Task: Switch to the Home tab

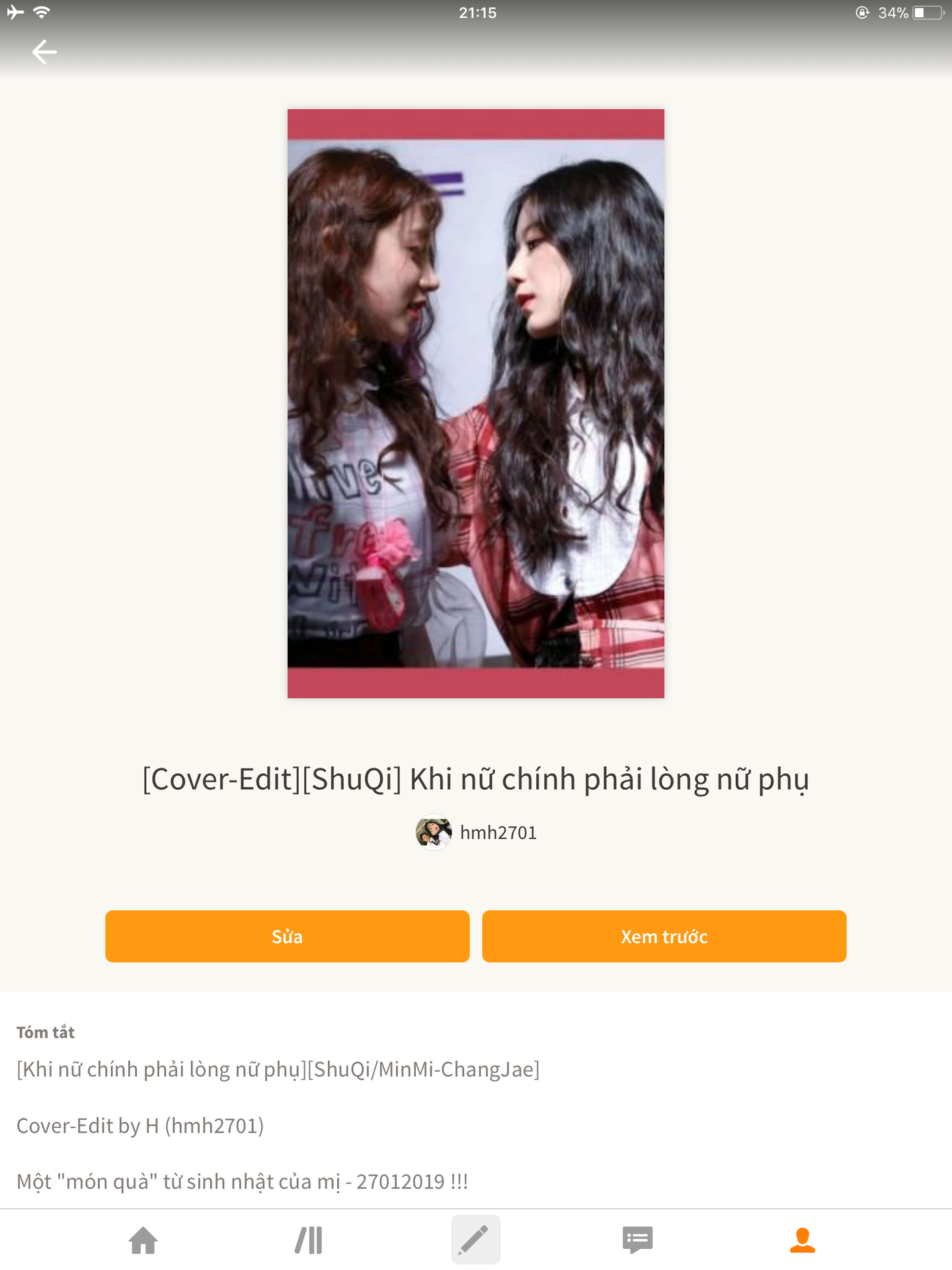Action: tap(143, 1240)
